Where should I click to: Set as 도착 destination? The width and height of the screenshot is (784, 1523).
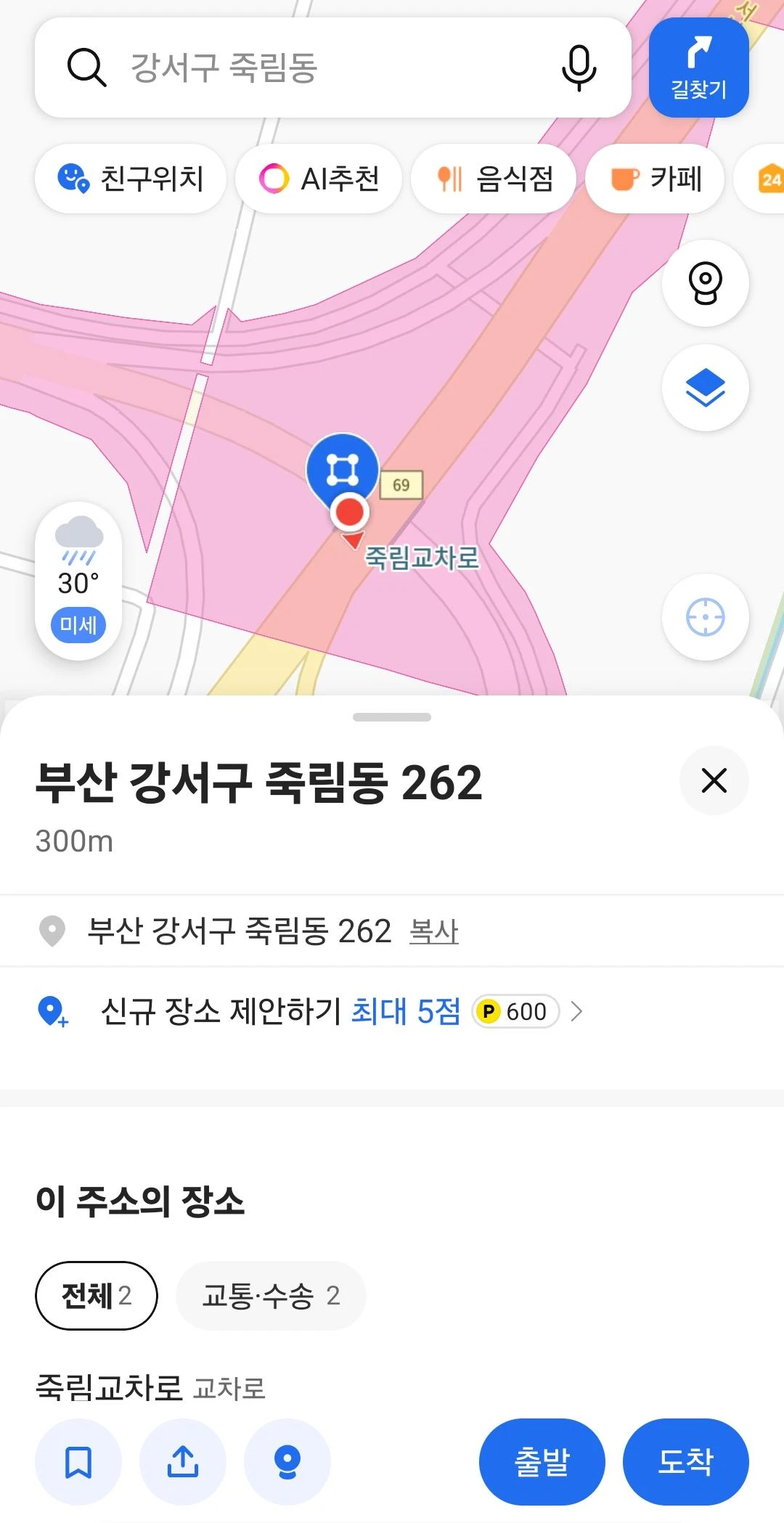coord(686,1462)
